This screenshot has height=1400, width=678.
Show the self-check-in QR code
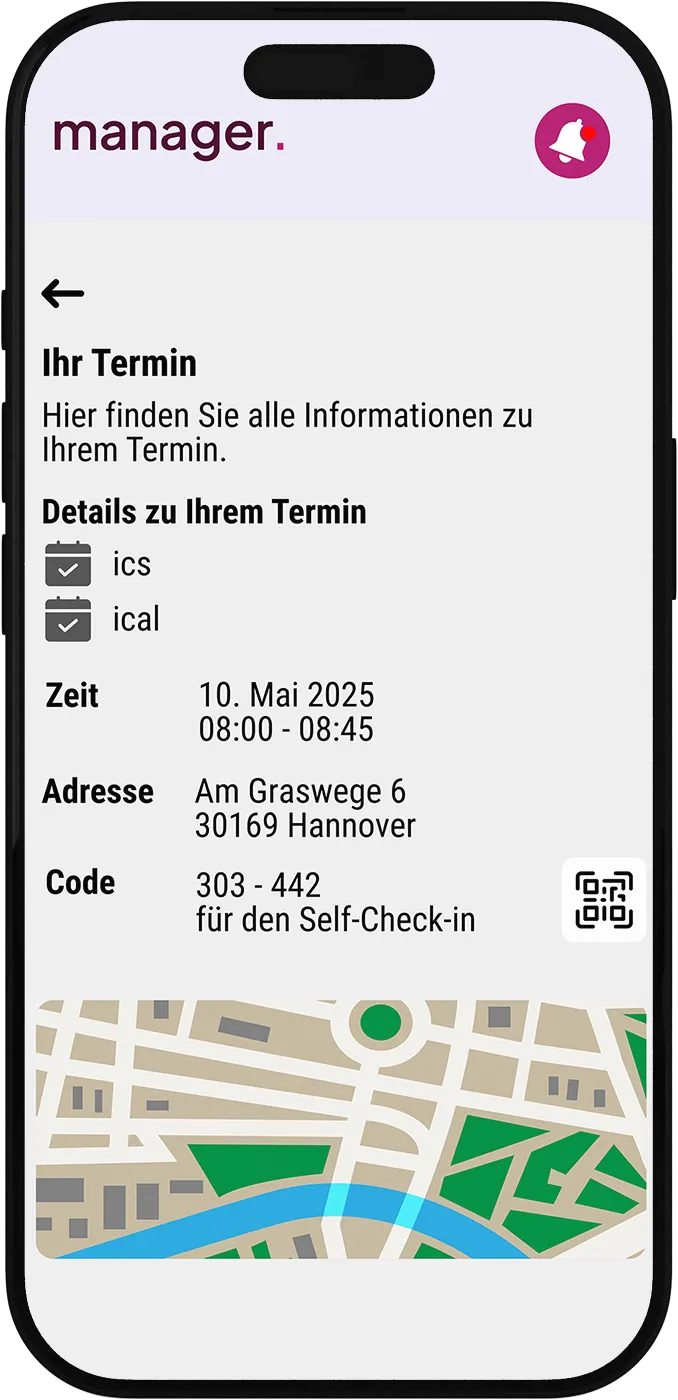click(x=603, y=899)
